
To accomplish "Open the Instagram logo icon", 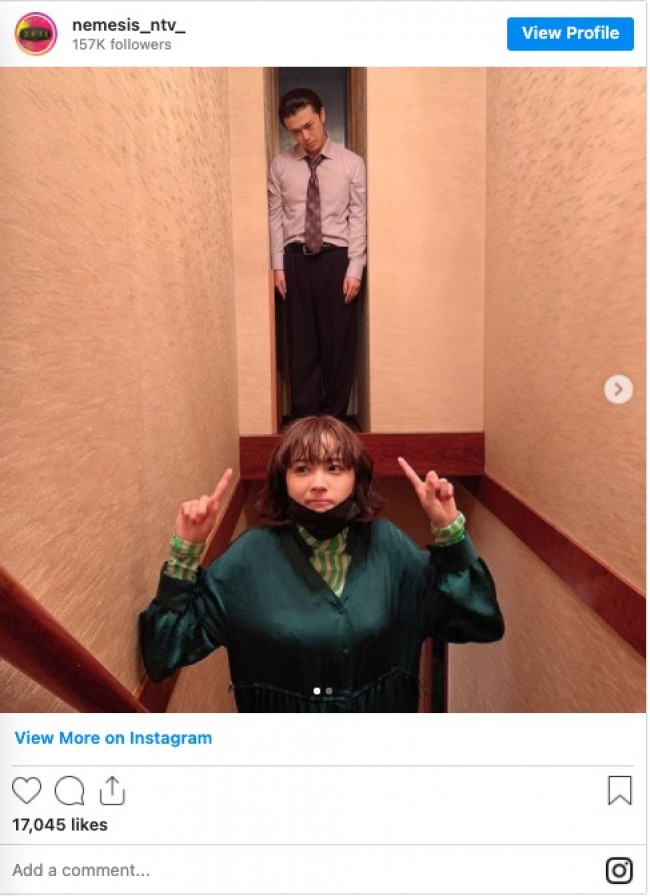I will tap(620, 870).
